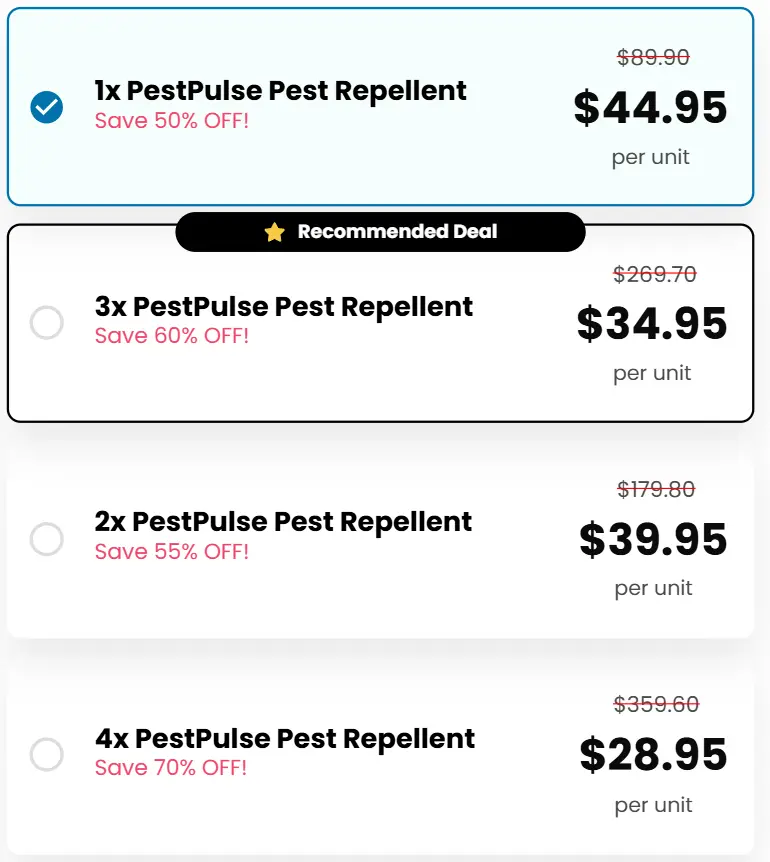Select the 2x PestPulse radio circle
Screen dimensions: 770x862
[x=46, y=537]
